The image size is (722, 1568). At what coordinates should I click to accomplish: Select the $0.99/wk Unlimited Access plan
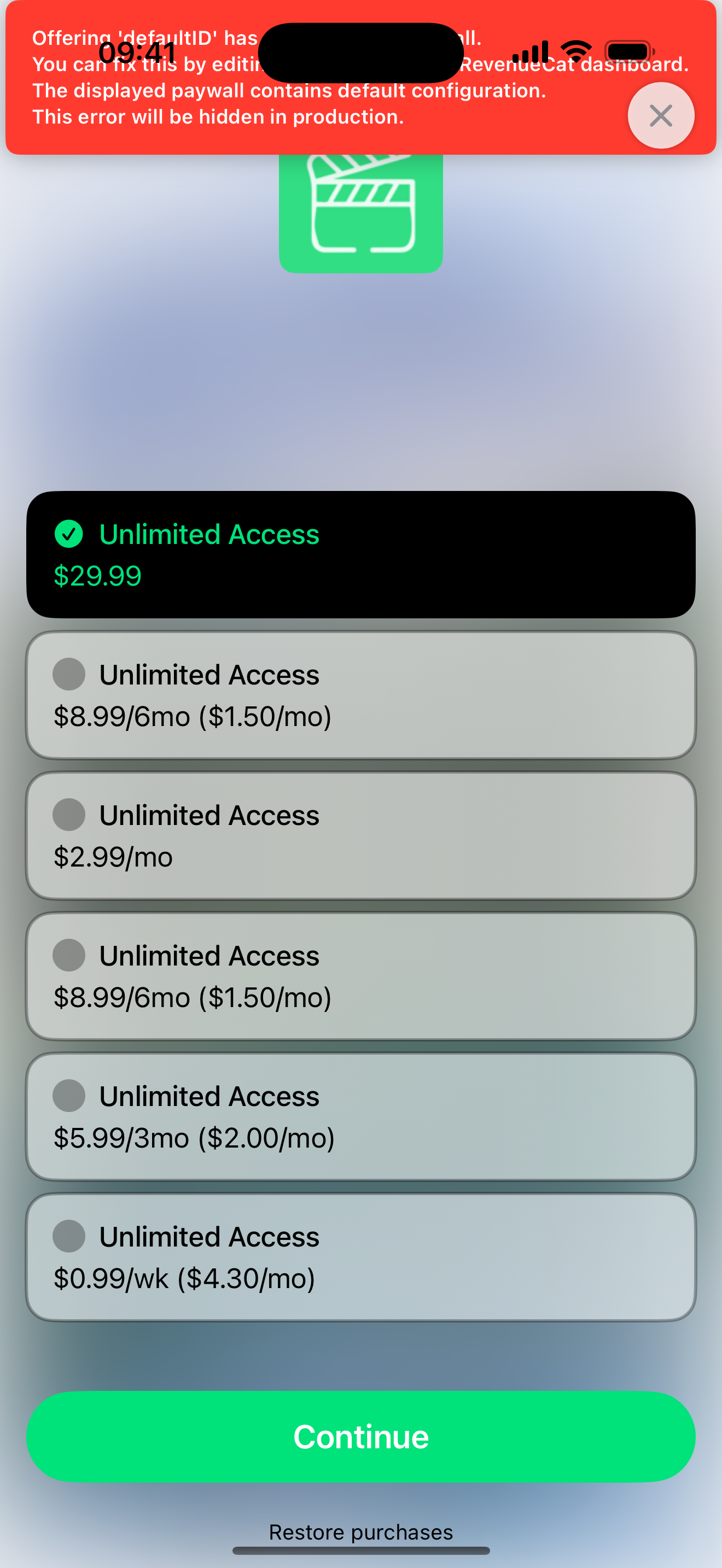pos(361,1257)
